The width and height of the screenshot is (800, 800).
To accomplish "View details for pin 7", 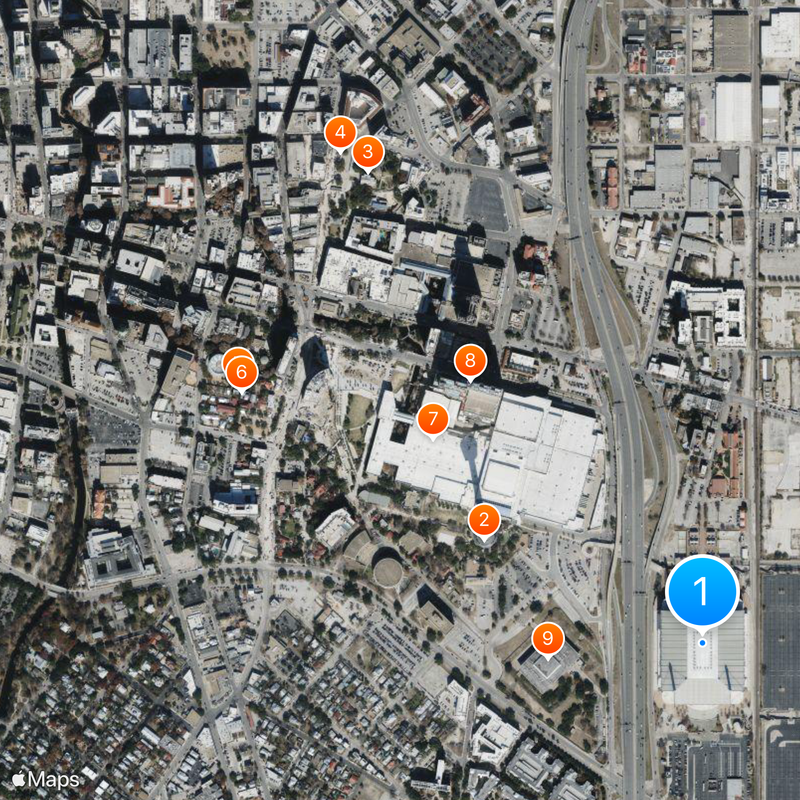I will 432,419.
